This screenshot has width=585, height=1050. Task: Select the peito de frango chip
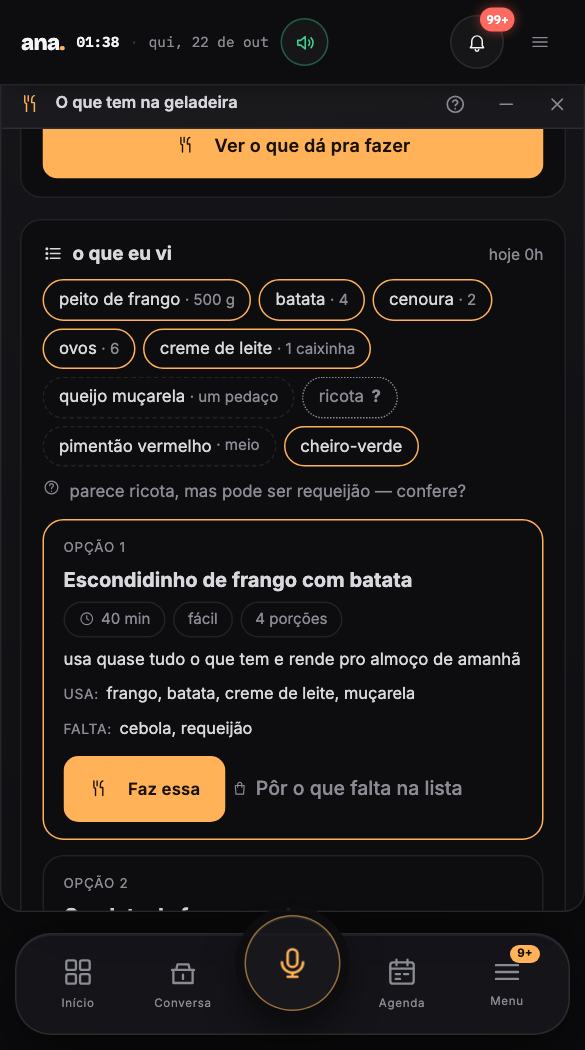[147, 299]
